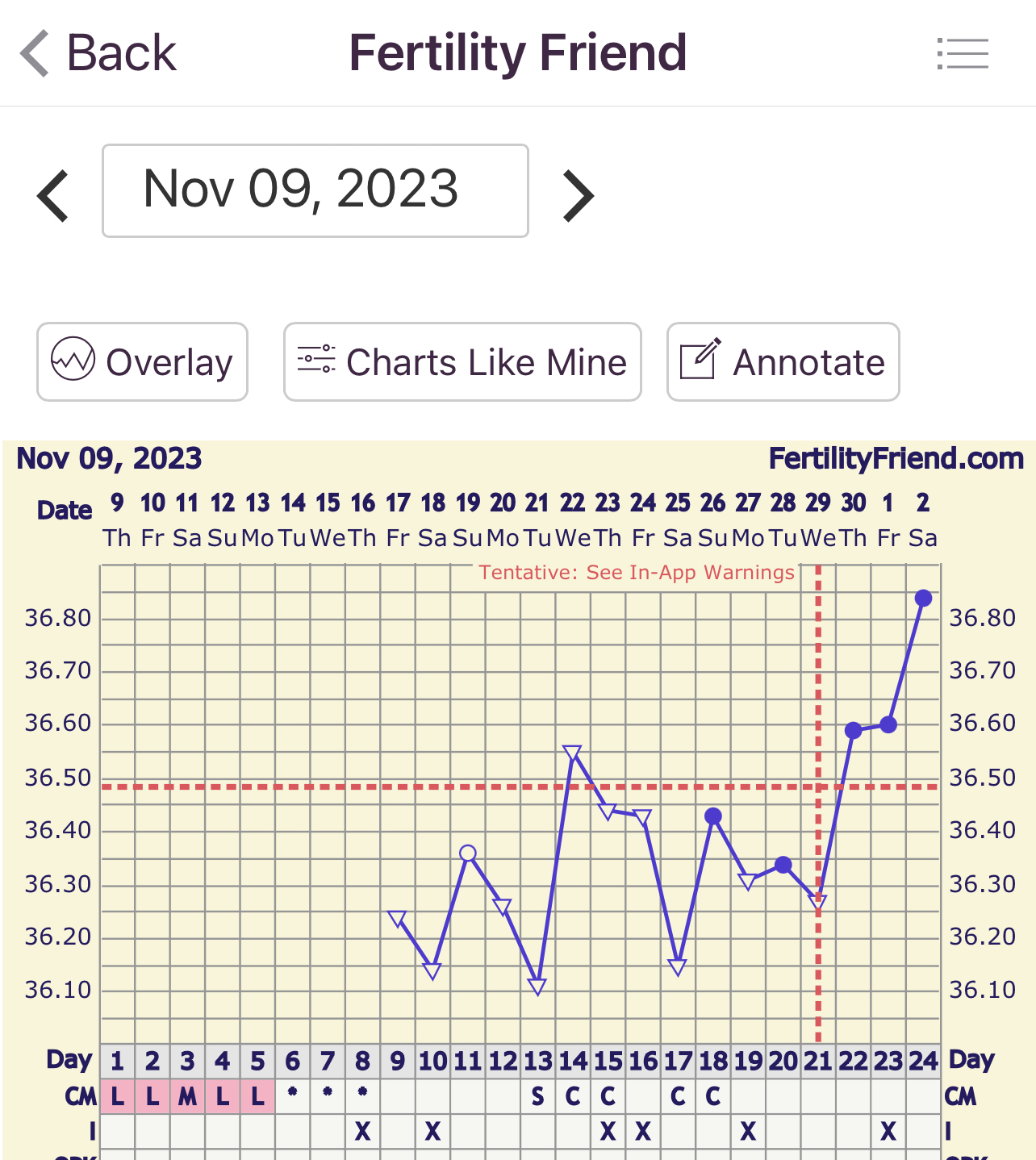Go to the next cycle chart
Image resolution: width=1036 pixels, height=1160 pixels.
pos(579,195)
